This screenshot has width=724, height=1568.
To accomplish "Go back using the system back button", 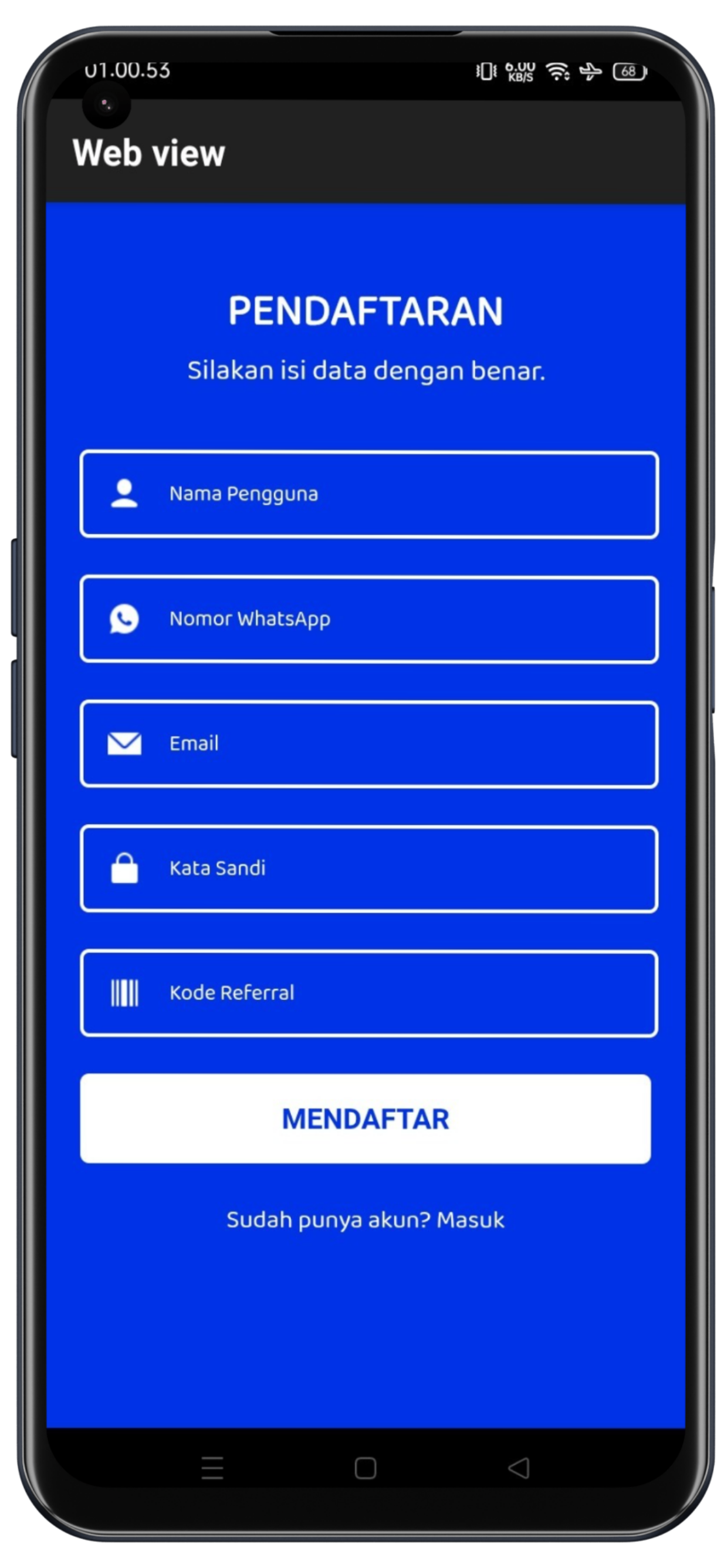I will [519, 1468].
